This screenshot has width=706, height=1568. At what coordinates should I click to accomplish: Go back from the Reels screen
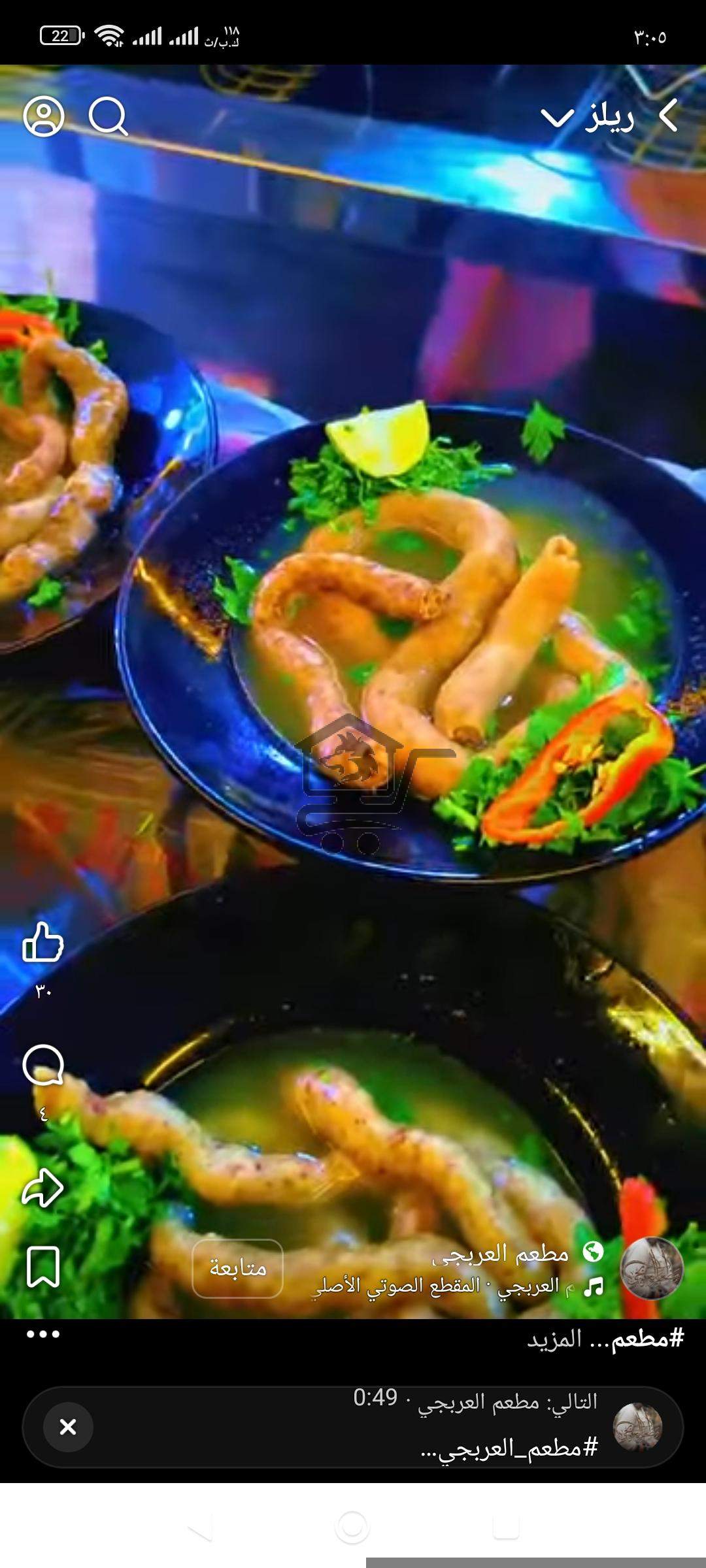668,117
